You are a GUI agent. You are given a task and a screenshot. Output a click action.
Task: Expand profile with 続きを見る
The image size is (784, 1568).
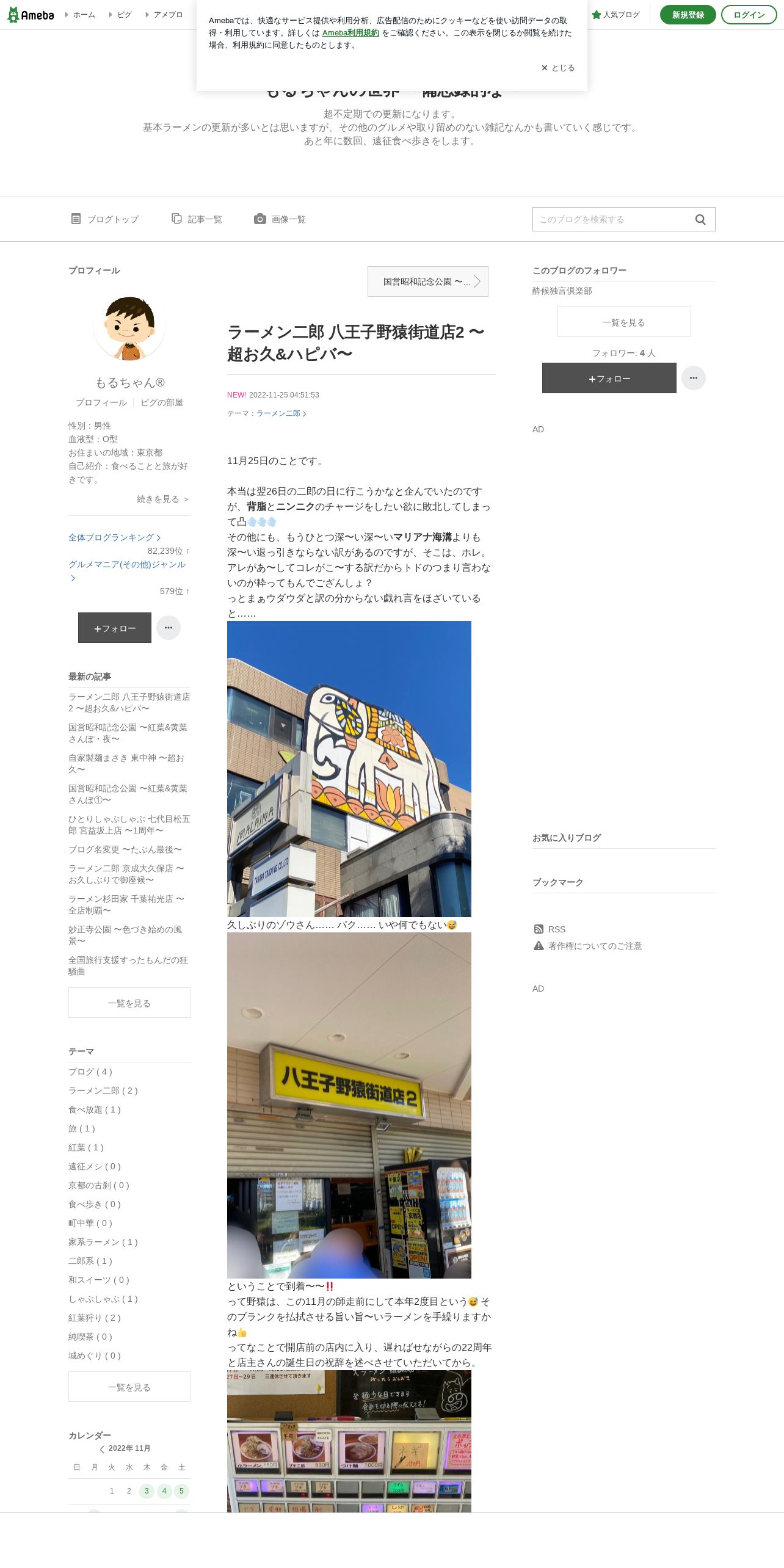tap(163, 499)
